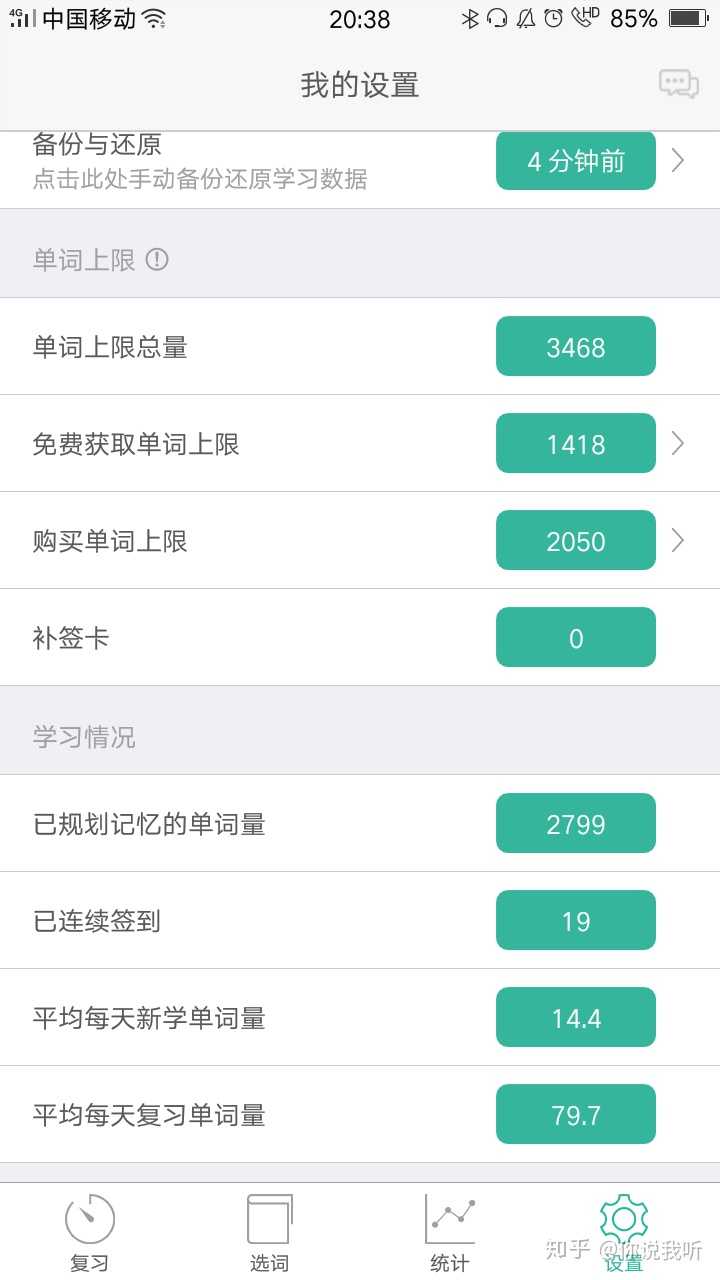Viewport: 720px width, 1280px height.
Task: Switch to the 选词 tab
Action: click(269, 1232)
